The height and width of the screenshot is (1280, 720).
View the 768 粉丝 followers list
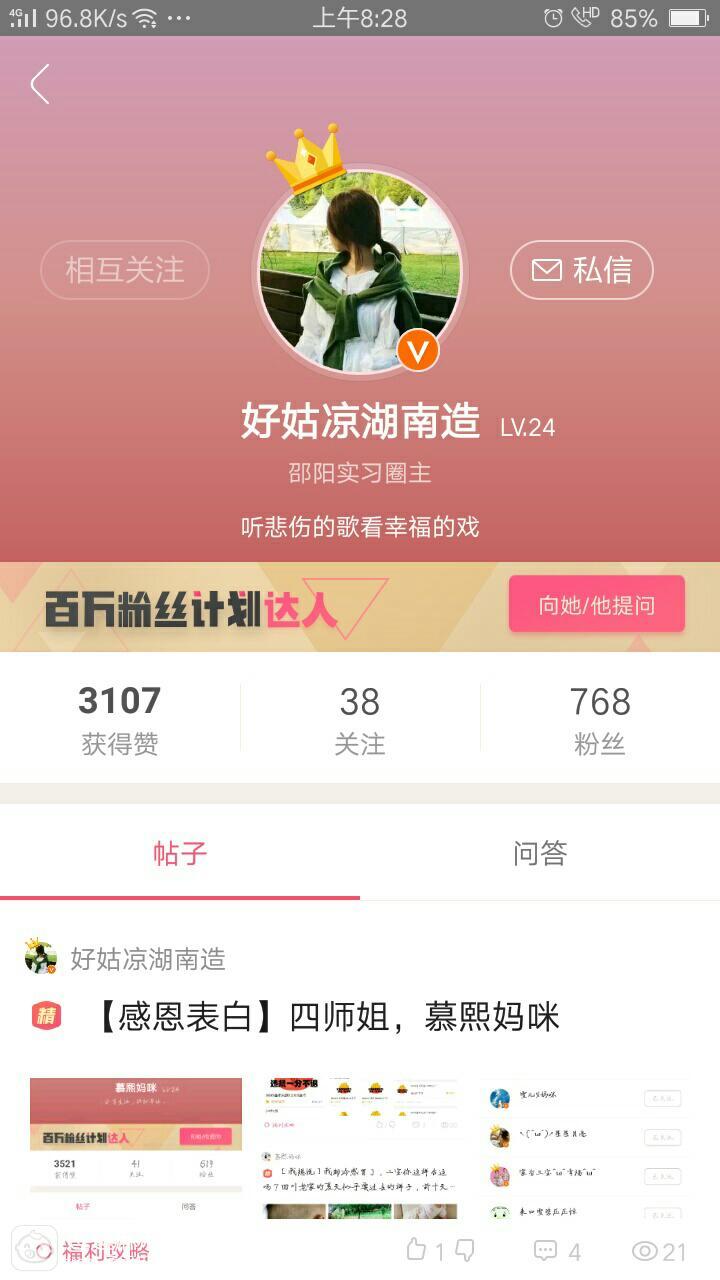point(600,718)
